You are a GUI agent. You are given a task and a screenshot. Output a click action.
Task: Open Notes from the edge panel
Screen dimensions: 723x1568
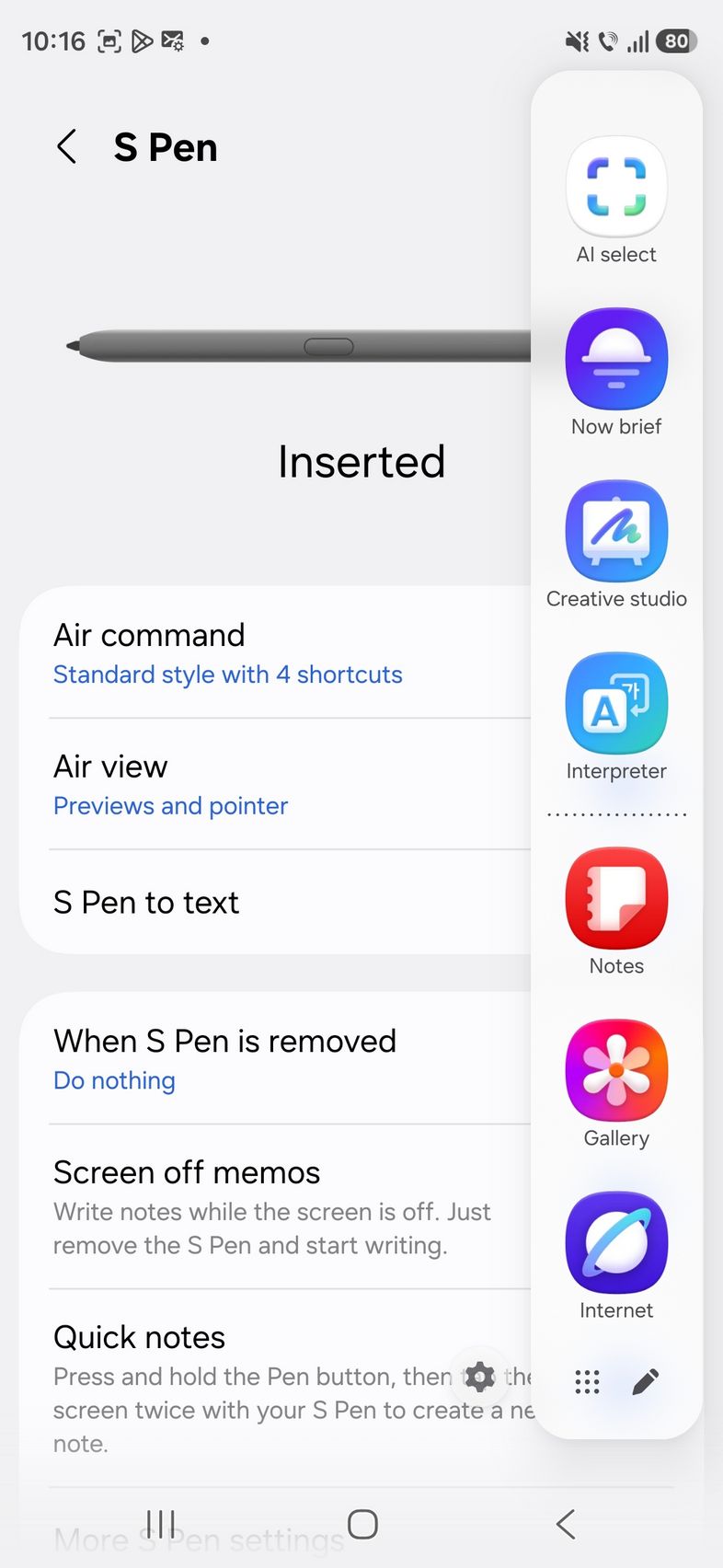point(616,899)
